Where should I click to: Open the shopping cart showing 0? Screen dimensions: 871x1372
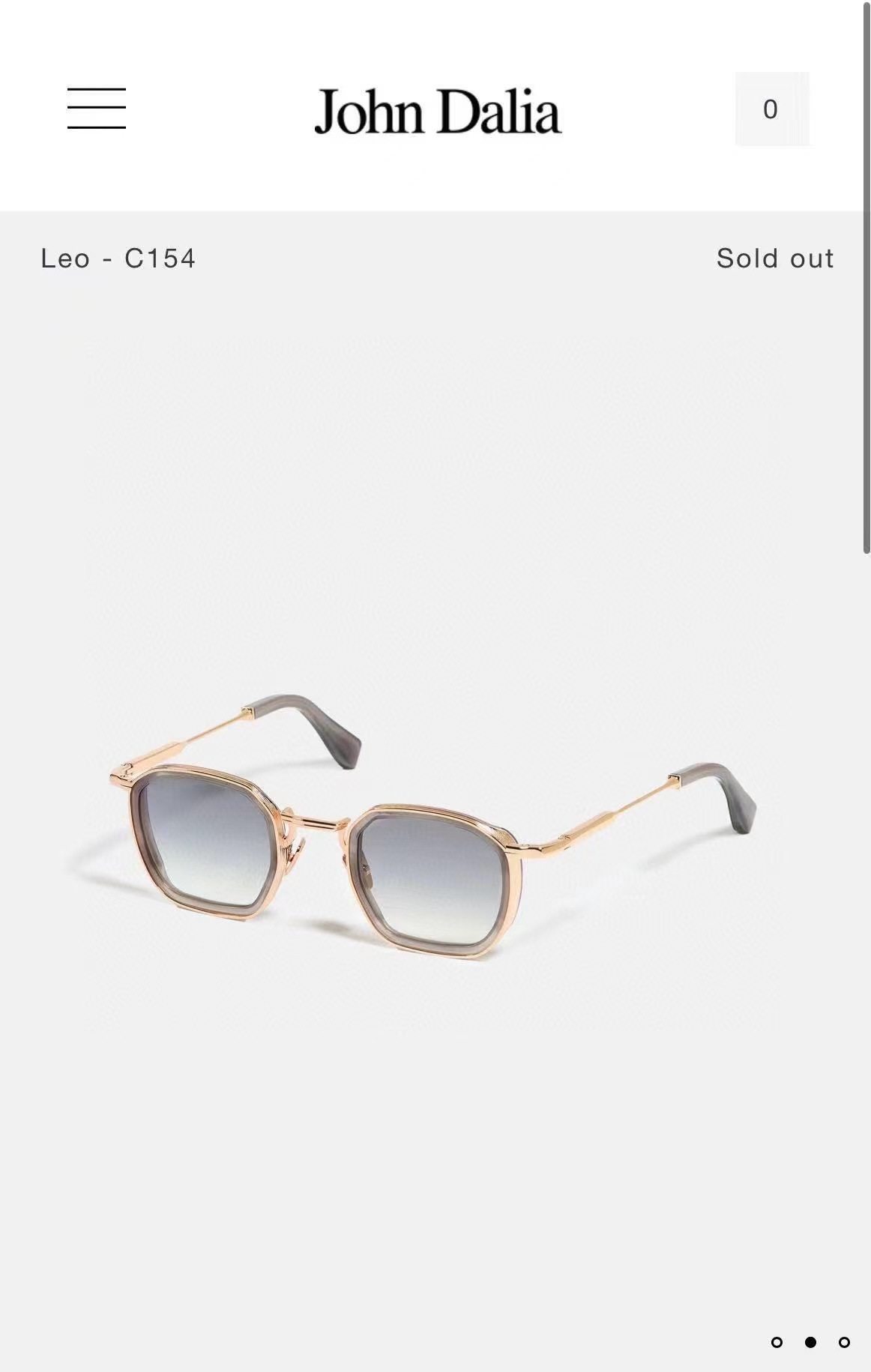point(771,109)
